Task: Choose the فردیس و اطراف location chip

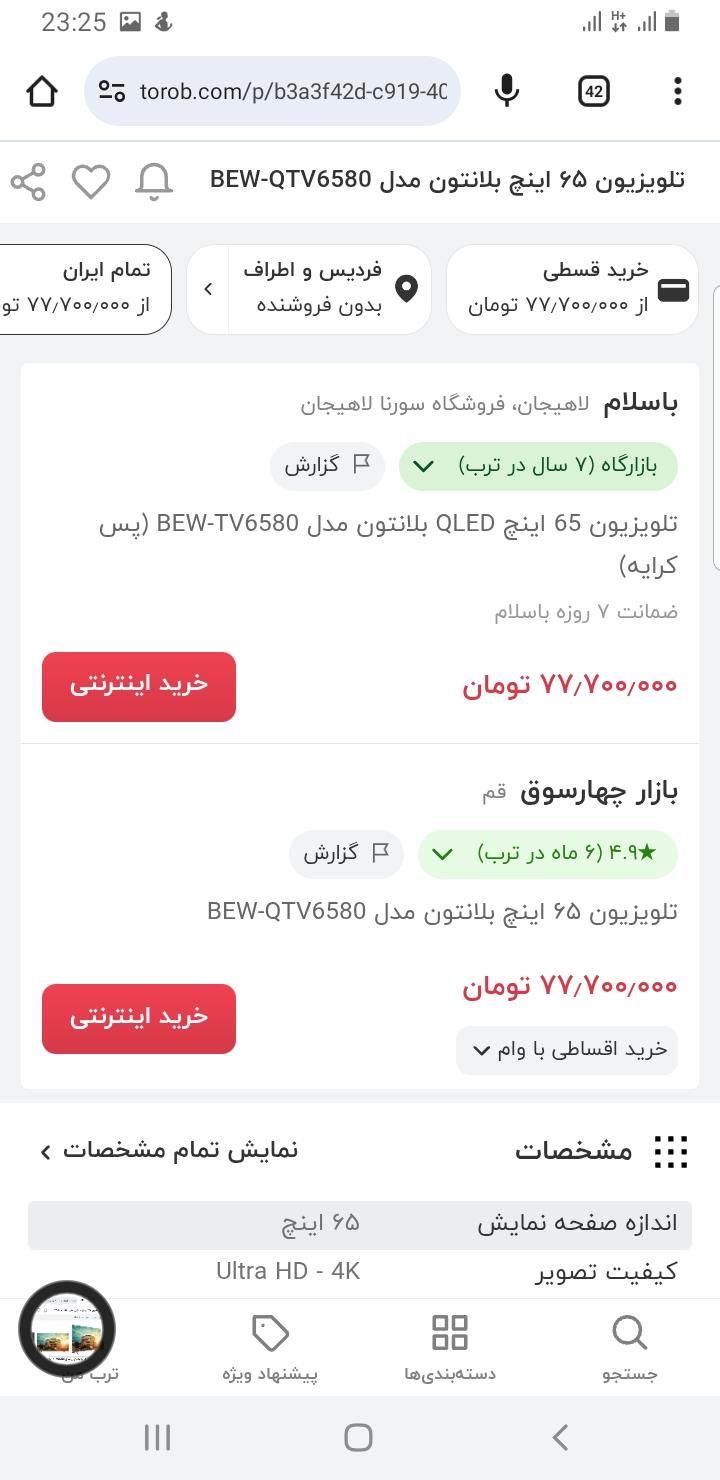Action: (330, 288)
